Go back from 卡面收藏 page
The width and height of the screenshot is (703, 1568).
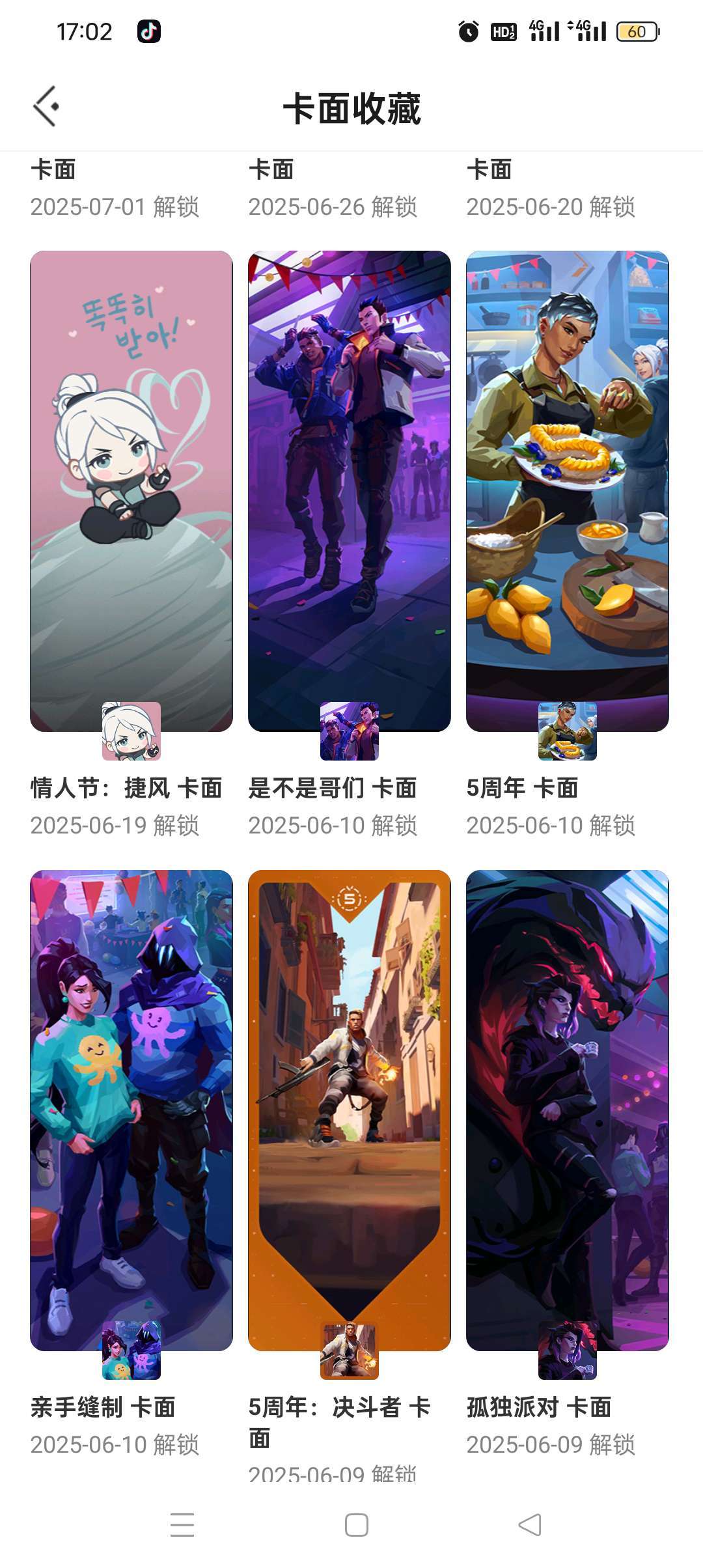click(47, 106)
